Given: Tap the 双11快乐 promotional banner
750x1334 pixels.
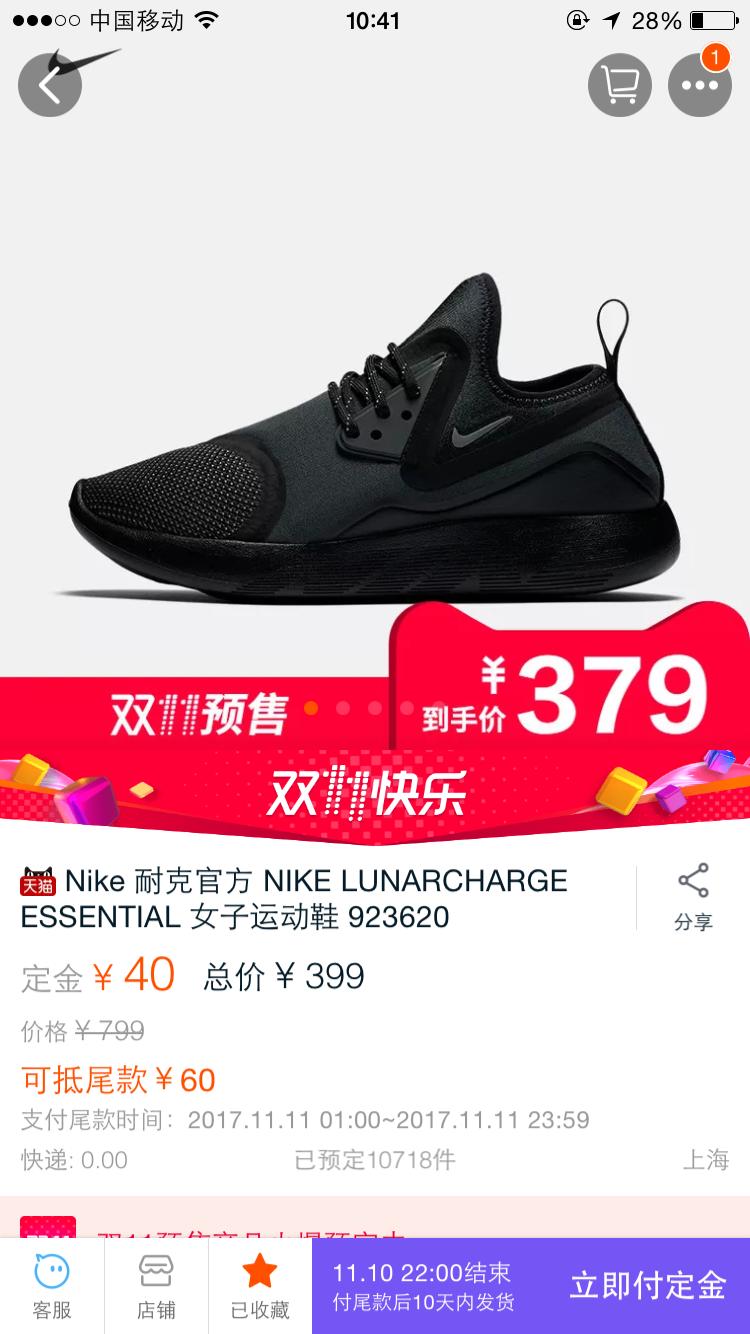Looking at the screenshot, I should pos(370,792).
